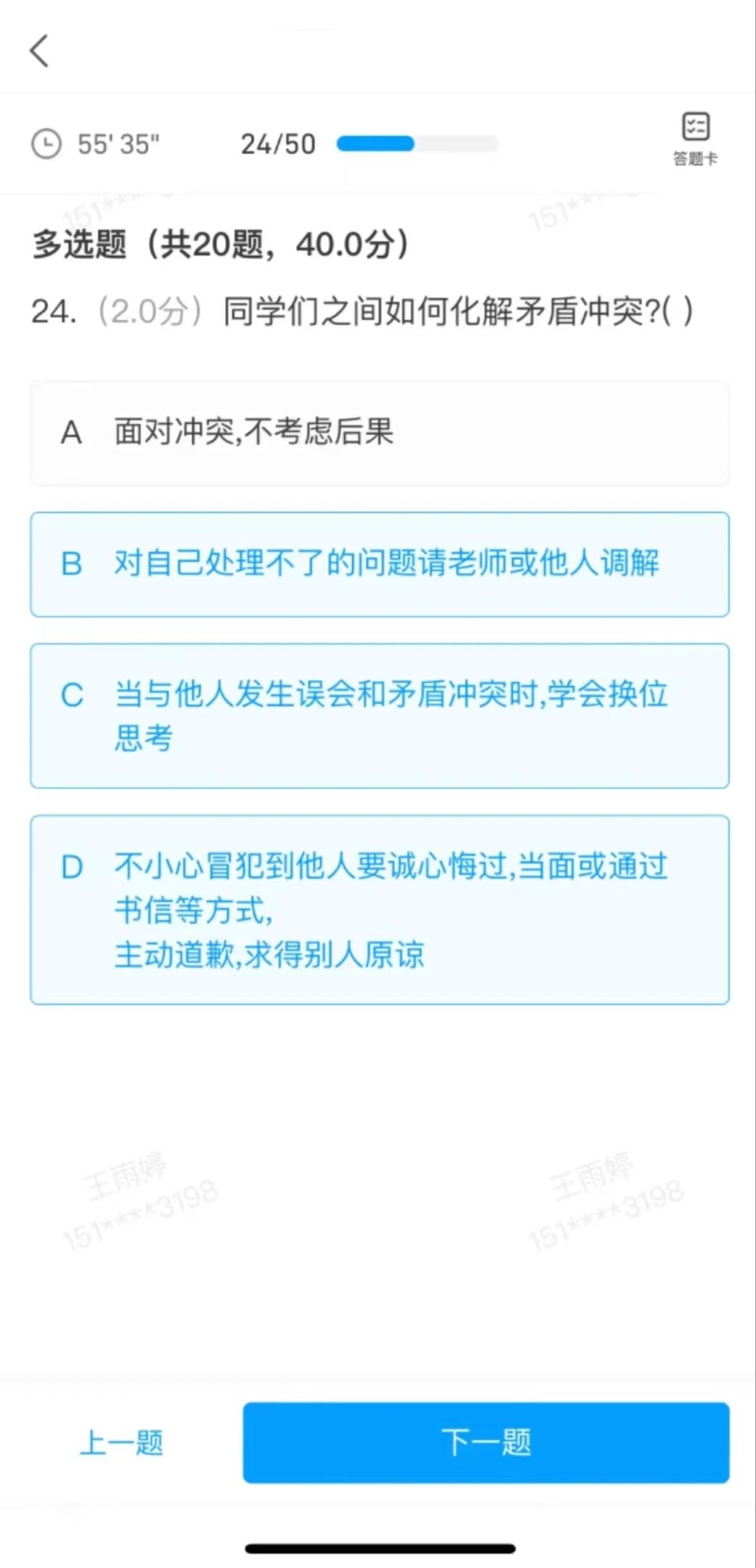Open the 答题卡 answer sheet

(695, 139)
